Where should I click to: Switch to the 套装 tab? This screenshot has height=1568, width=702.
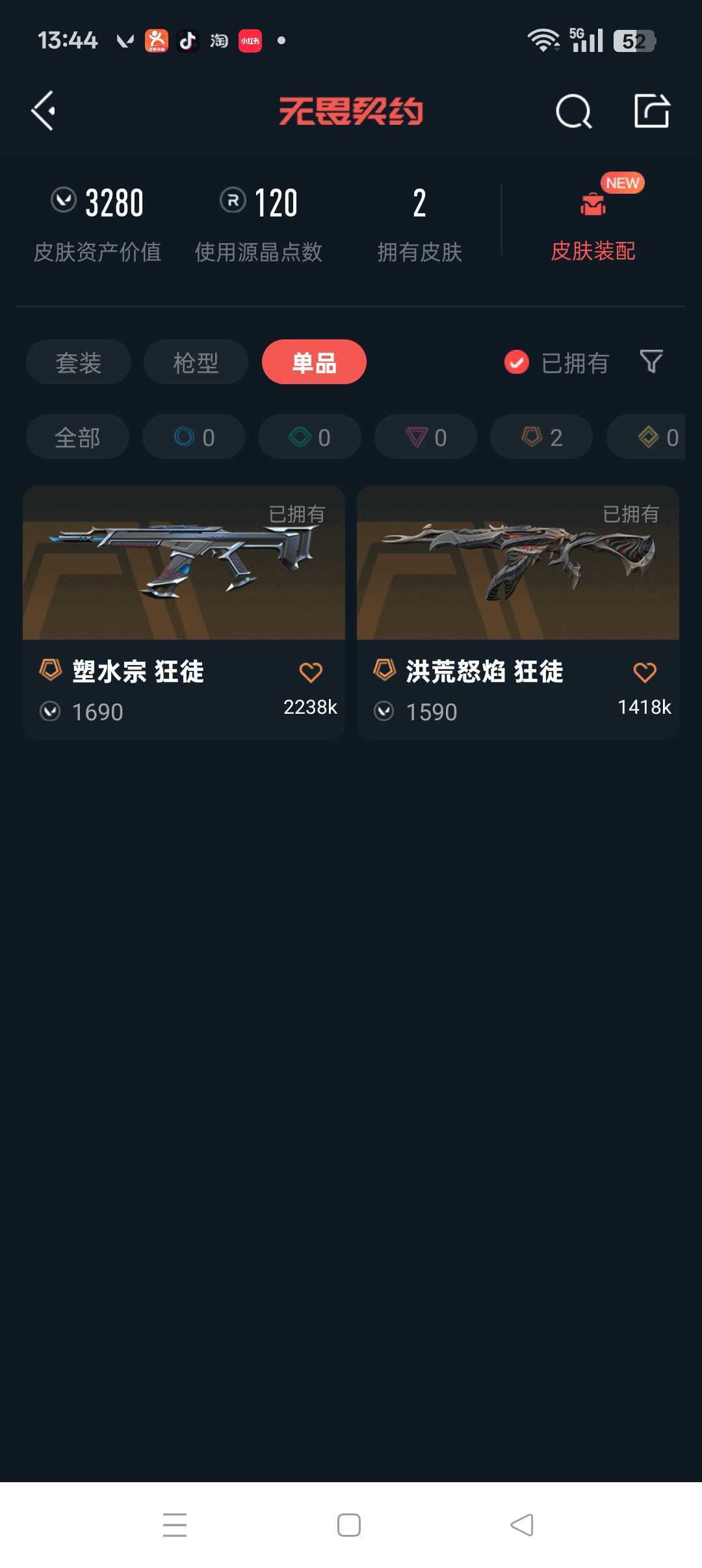[x=79, y=362]
